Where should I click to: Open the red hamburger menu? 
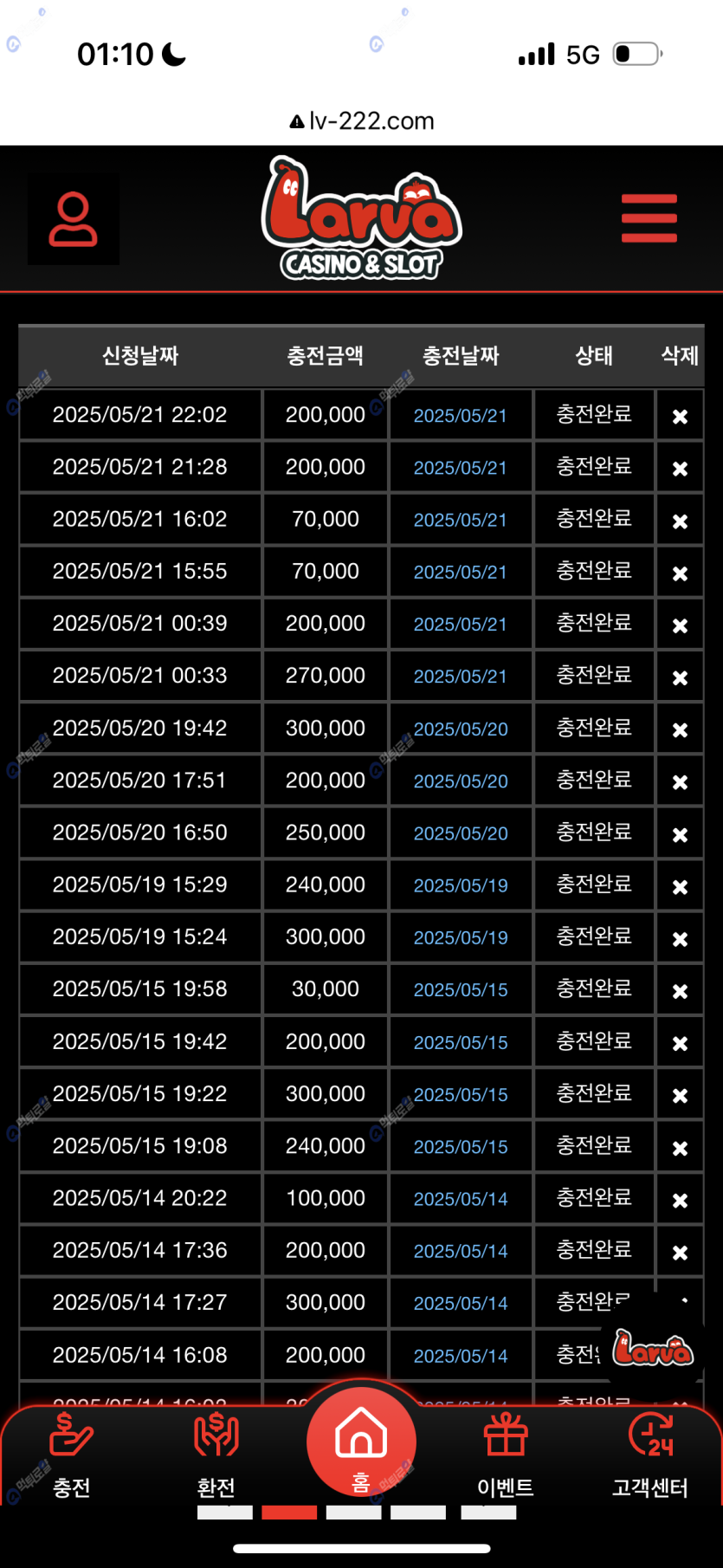pos(649,218)
